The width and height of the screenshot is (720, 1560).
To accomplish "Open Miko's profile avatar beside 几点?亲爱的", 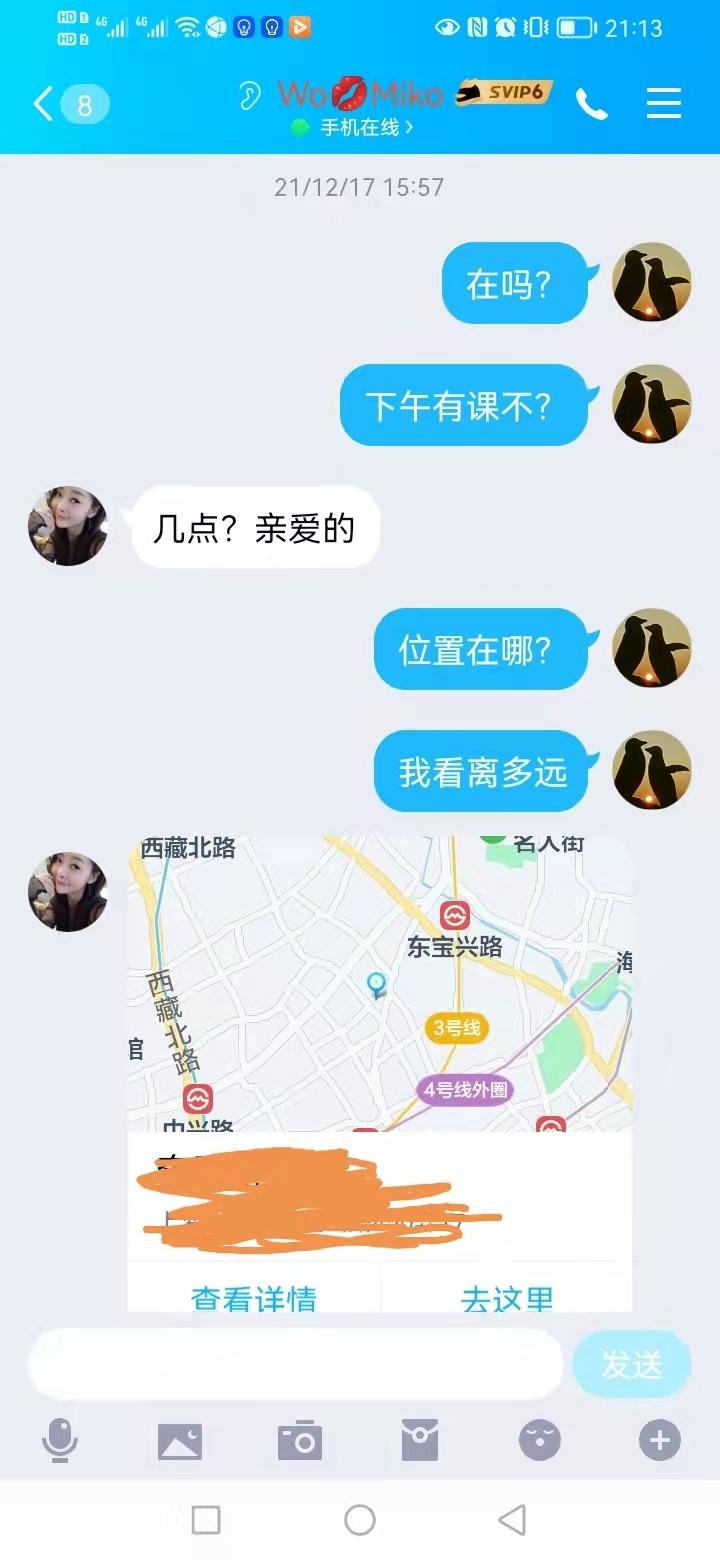I will click(68, 526).
